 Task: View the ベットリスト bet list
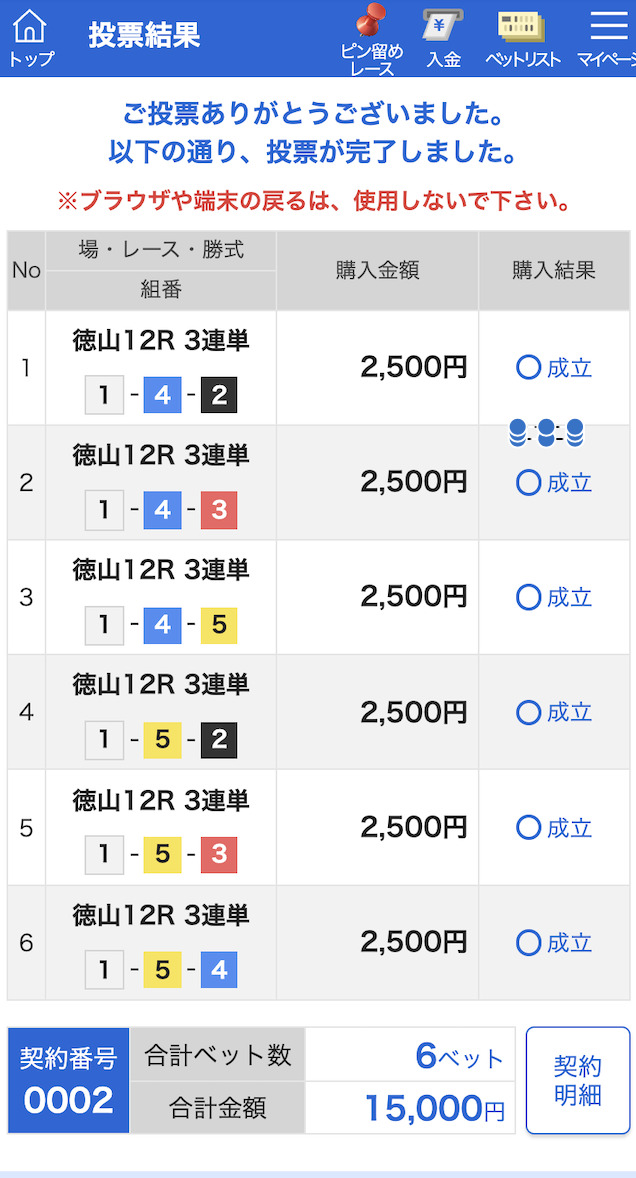pyautogui.click(x=523, y=38)
